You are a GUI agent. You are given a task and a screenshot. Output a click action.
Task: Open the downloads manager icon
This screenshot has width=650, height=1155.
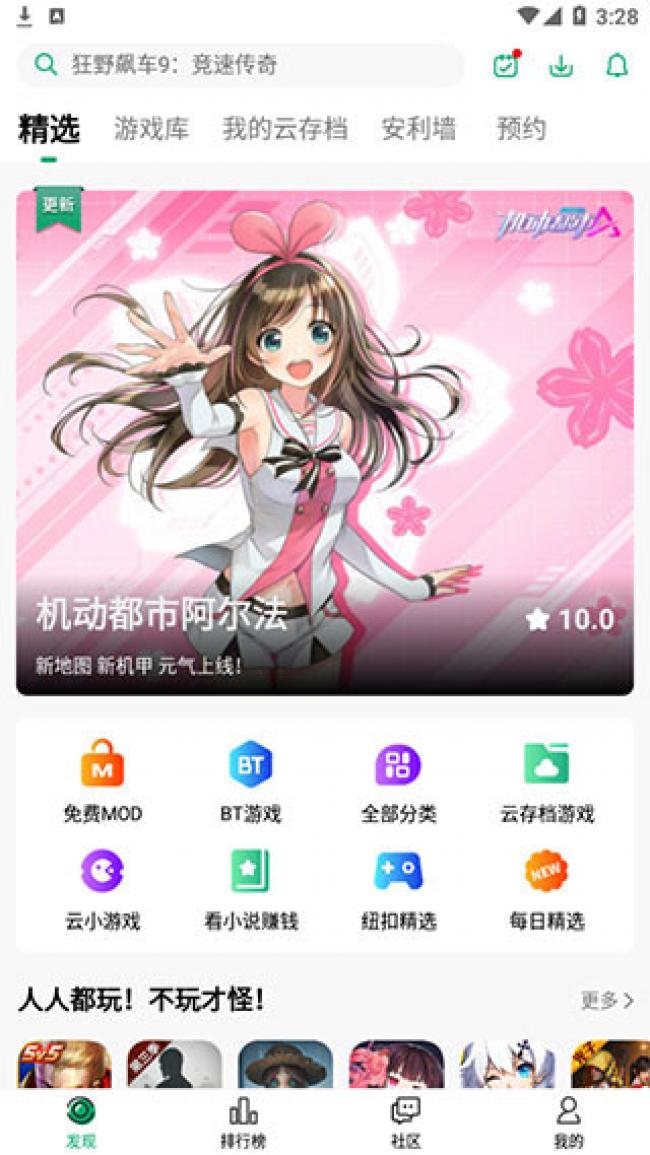point(562,66)
